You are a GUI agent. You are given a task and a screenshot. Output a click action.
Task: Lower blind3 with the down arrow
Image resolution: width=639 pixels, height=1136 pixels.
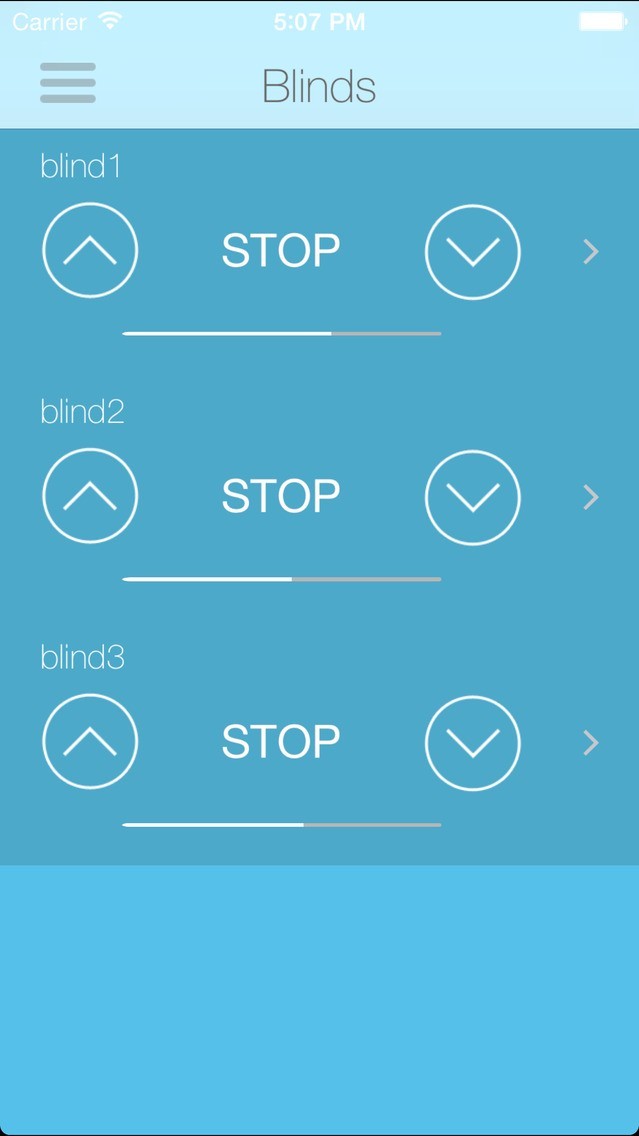point(472,743)
